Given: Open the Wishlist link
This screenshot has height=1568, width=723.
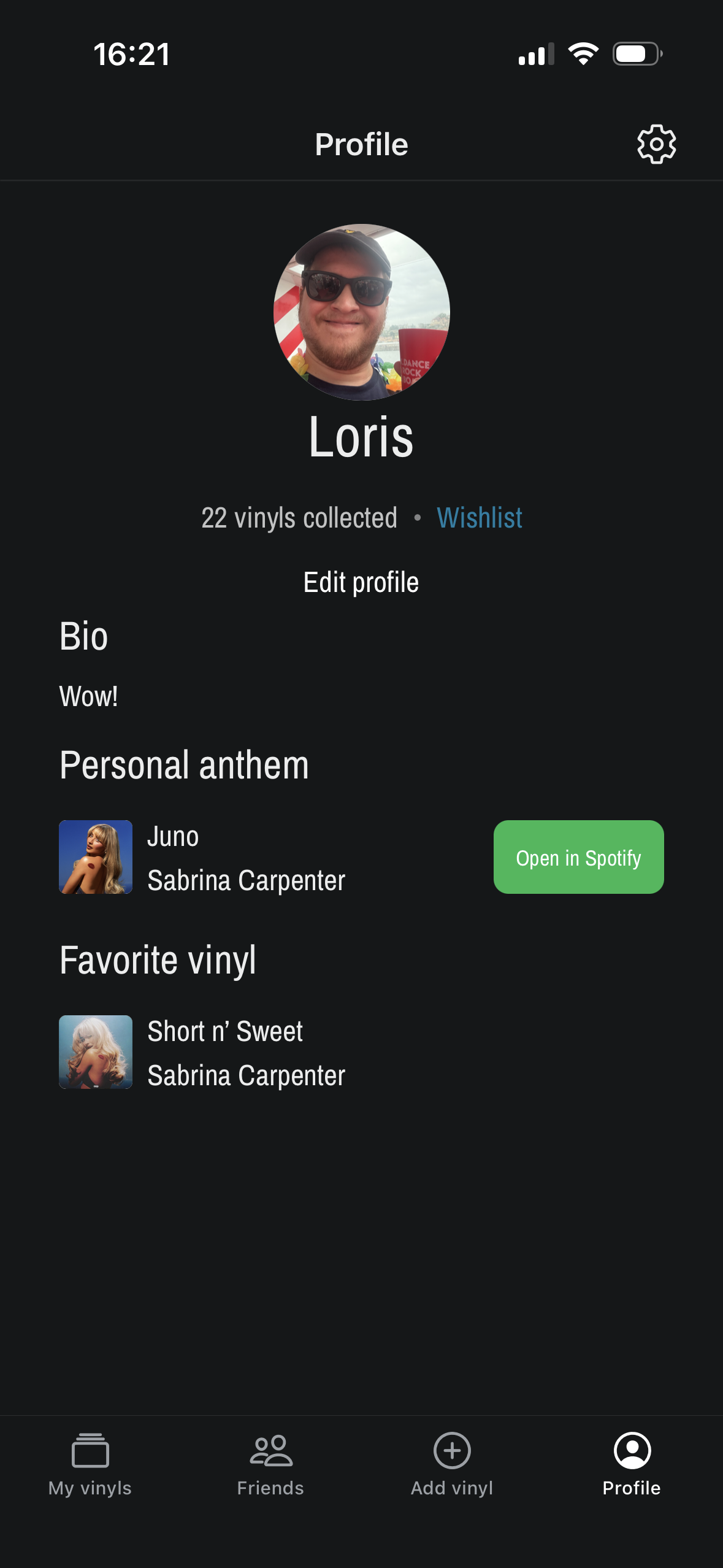Looking at the screenshot, I should 480,517.
